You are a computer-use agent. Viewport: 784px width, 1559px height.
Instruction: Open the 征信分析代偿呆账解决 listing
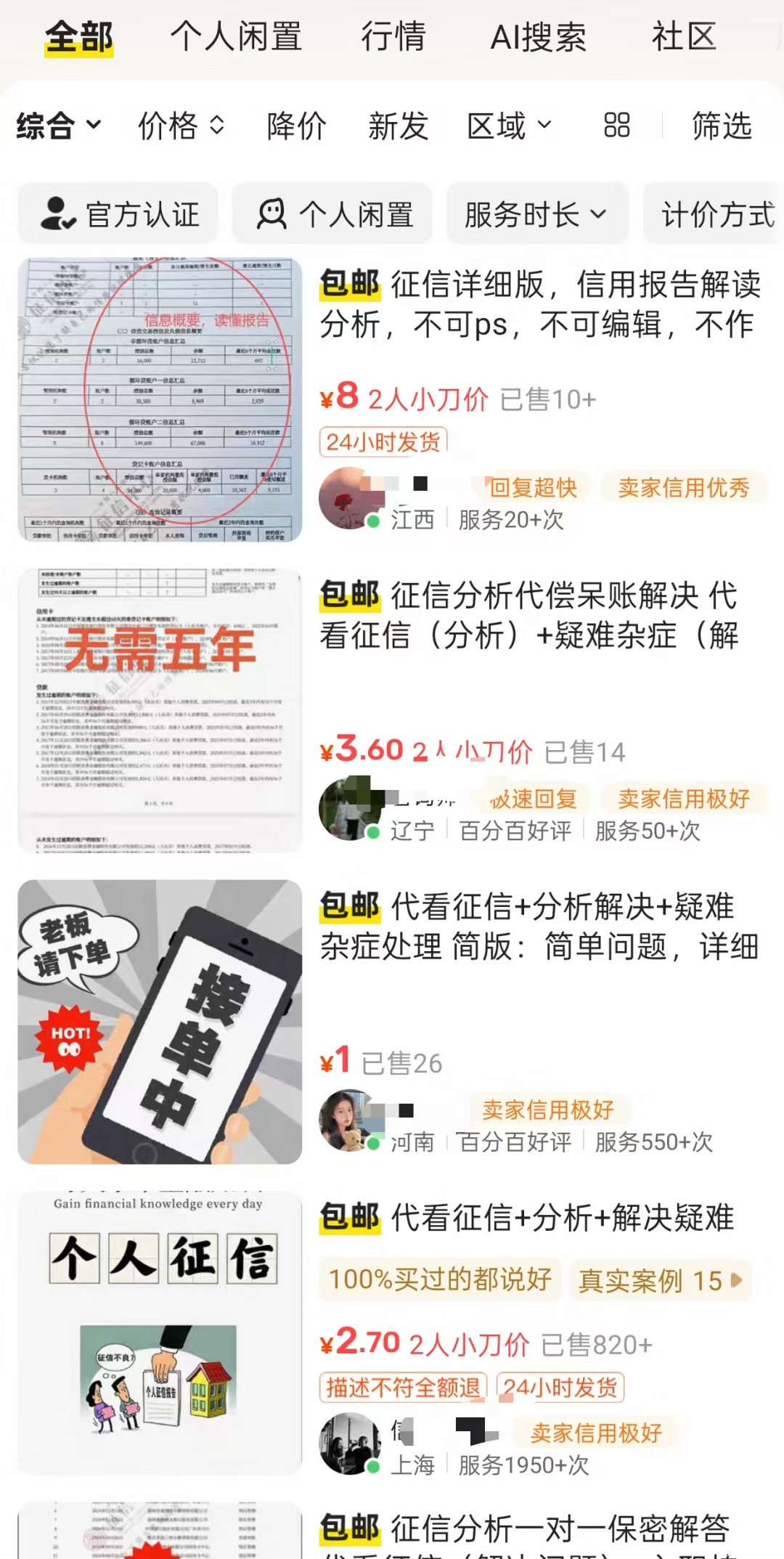point(530,614)
